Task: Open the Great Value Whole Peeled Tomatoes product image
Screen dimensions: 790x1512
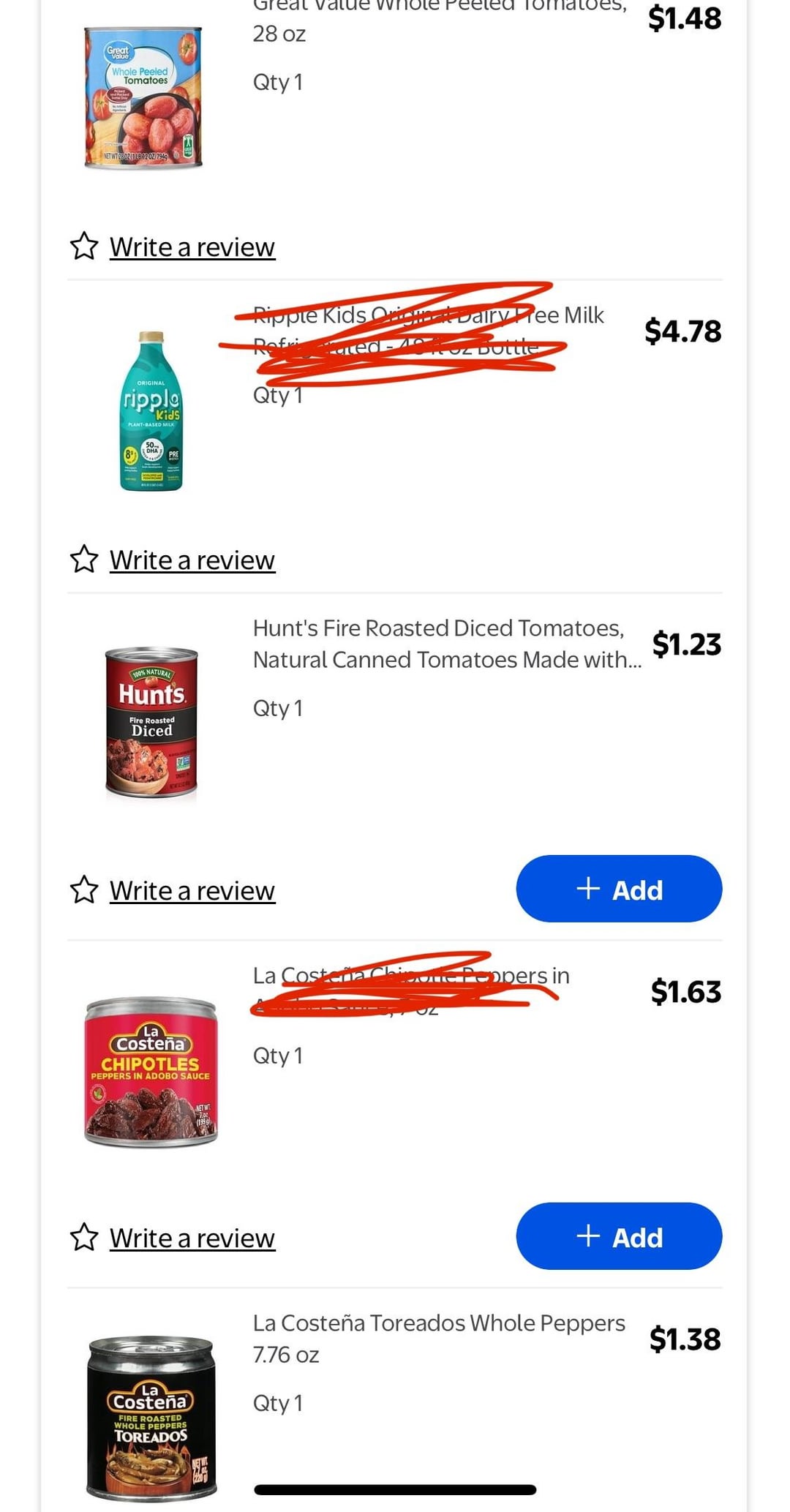Action: (x=143, y=98)
